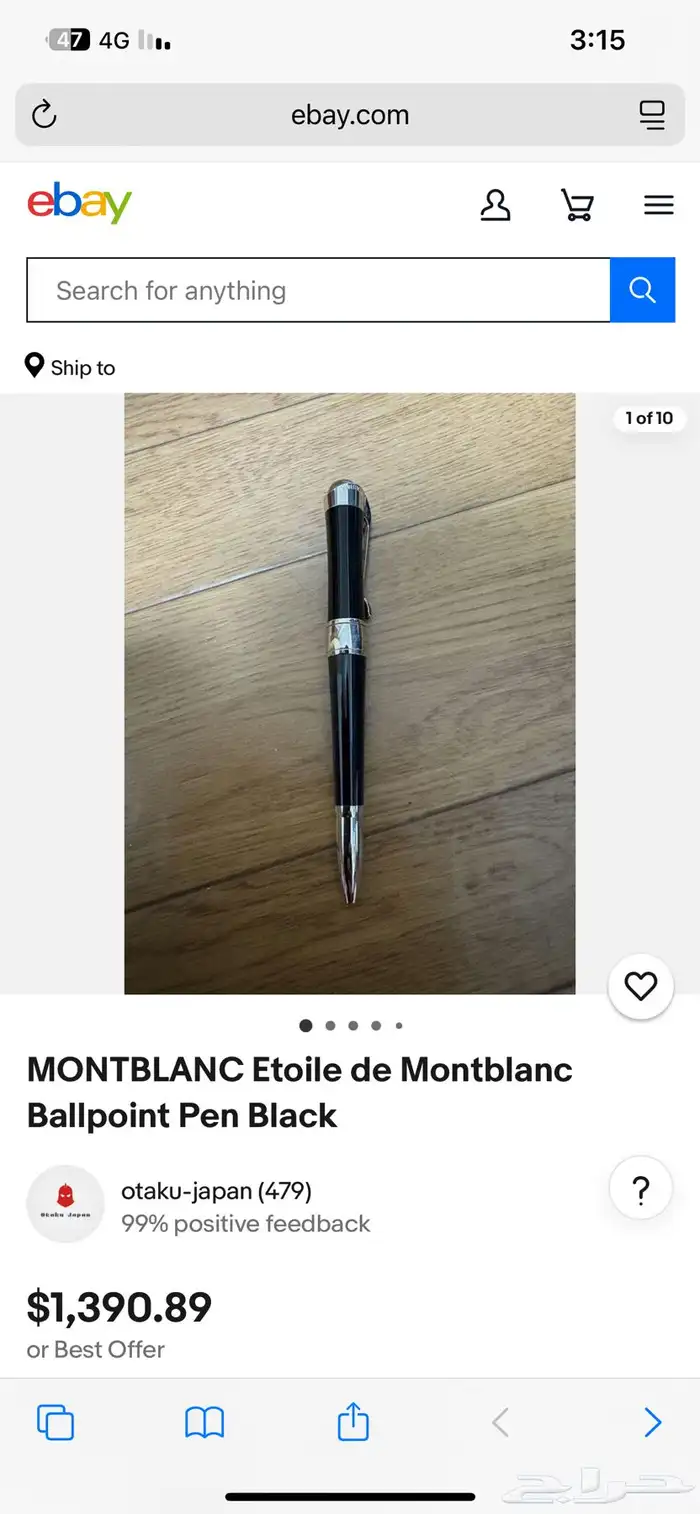Open the Montblanc pen photo
700x1514 pixels.
(349, 693)
